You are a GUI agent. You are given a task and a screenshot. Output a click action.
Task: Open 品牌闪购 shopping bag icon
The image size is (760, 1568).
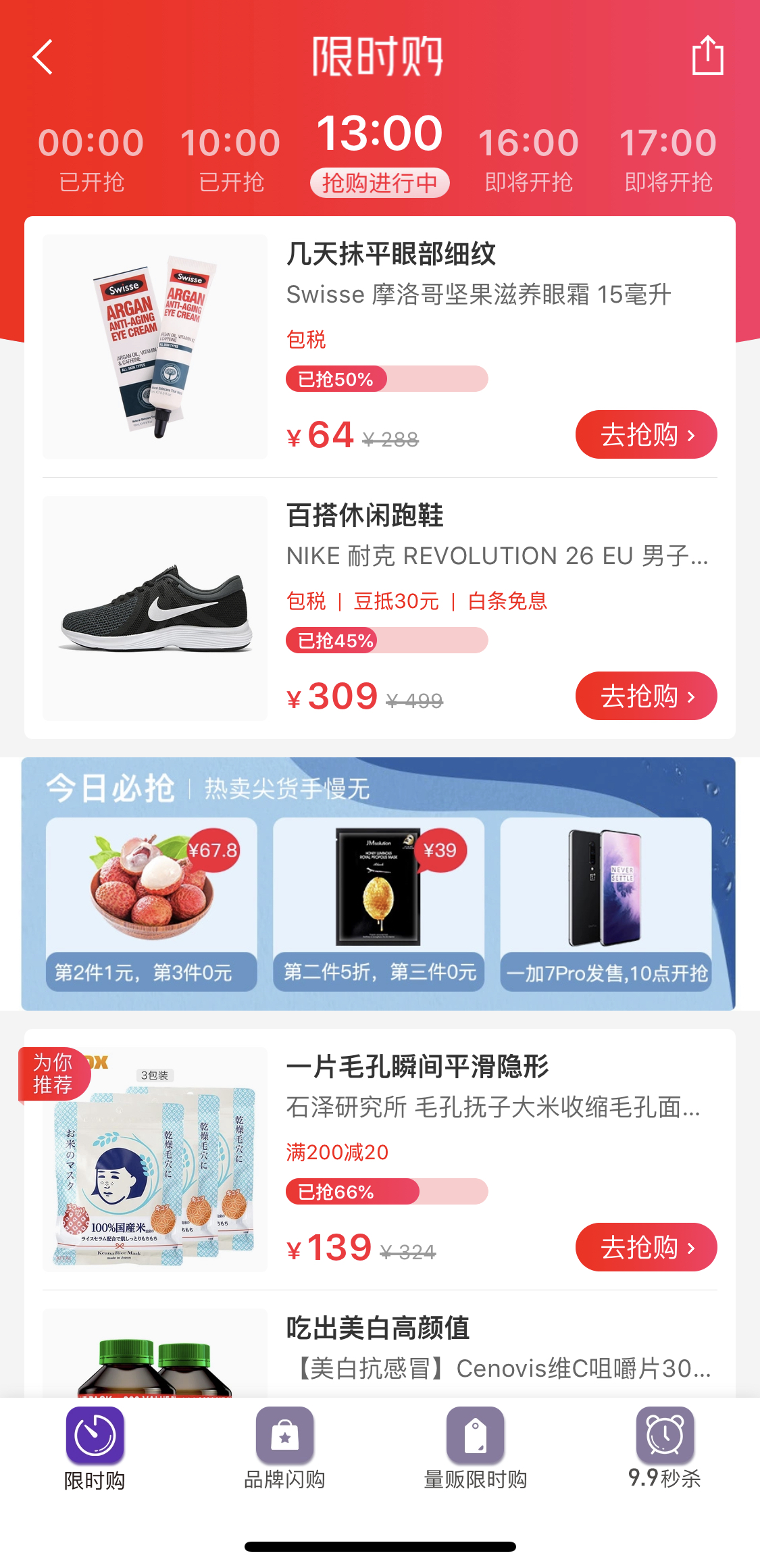pos(284,1435)
